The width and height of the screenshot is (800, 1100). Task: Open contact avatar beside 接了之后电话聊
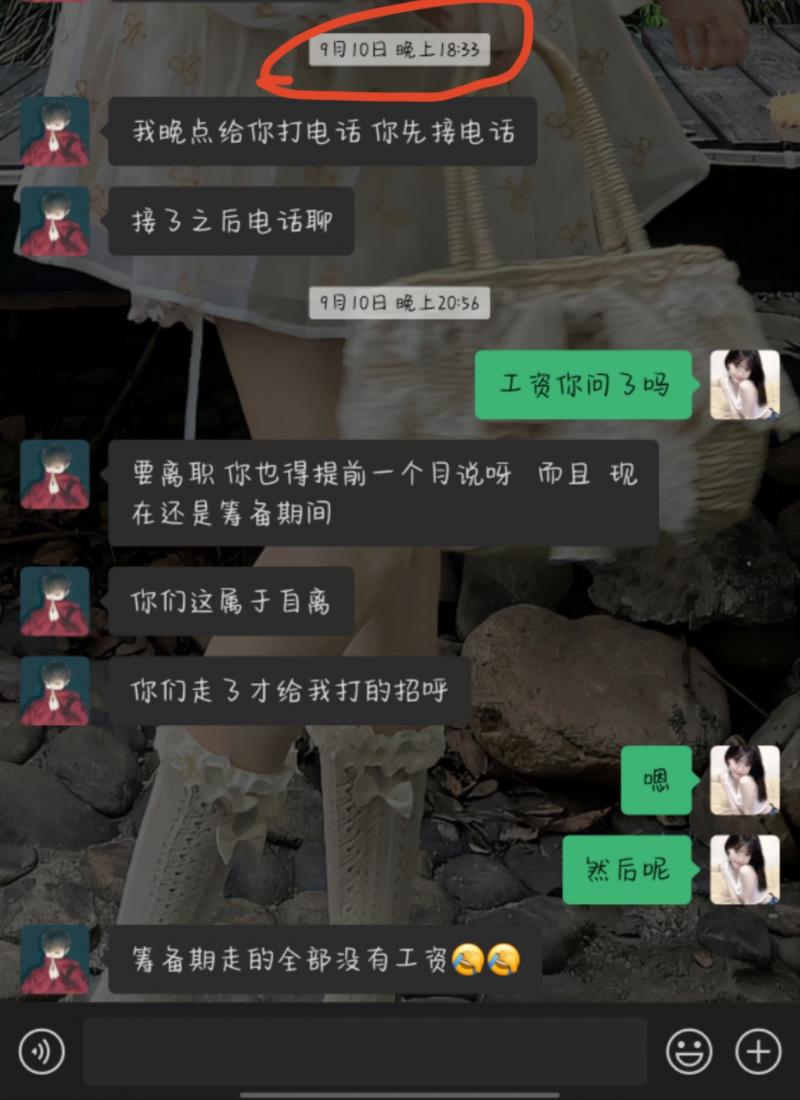pyautogui.click(x=55, y=220)
